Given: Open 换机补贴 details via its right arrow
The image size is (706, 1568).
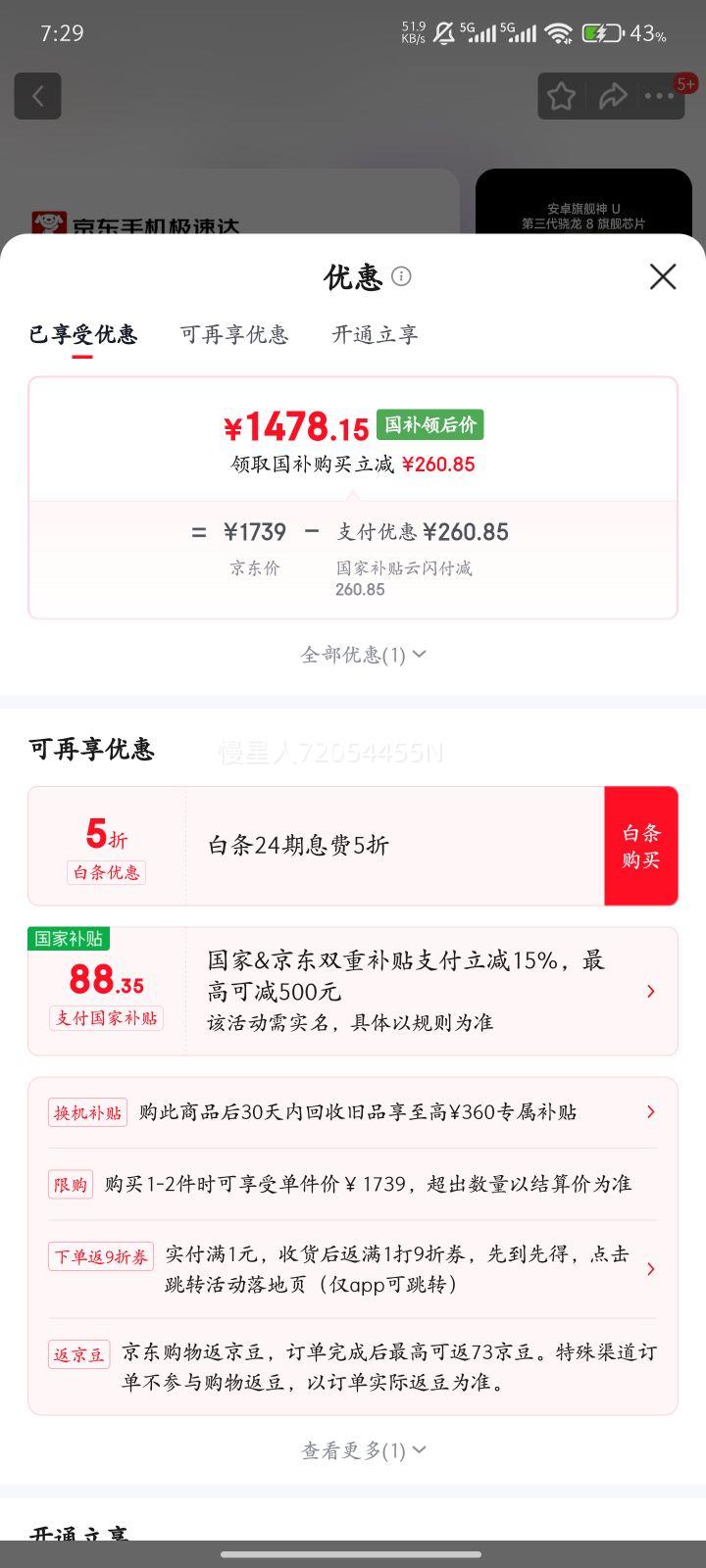Looking at the screenshot, I should pos(650,1111).
